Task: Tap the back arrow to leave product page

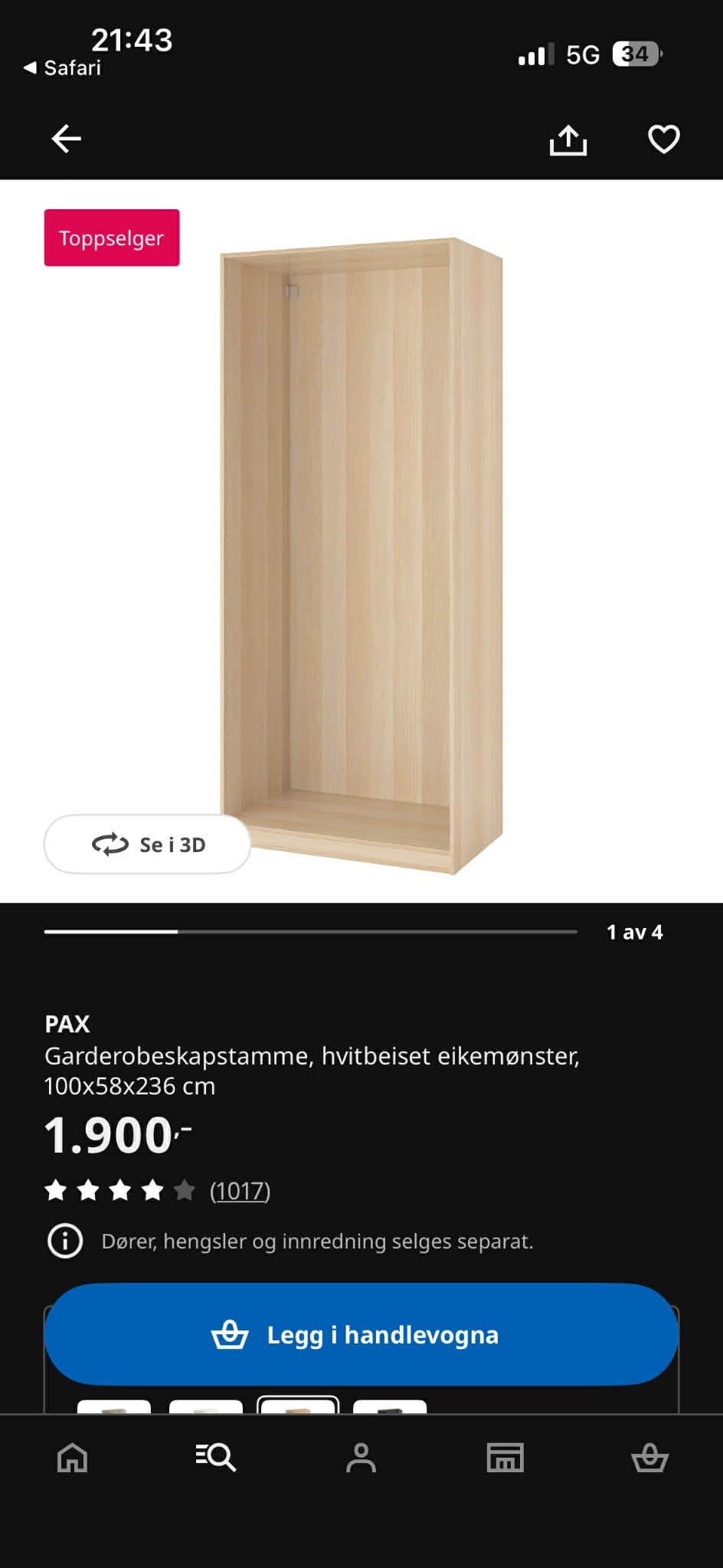Action: tap(65, 139)
